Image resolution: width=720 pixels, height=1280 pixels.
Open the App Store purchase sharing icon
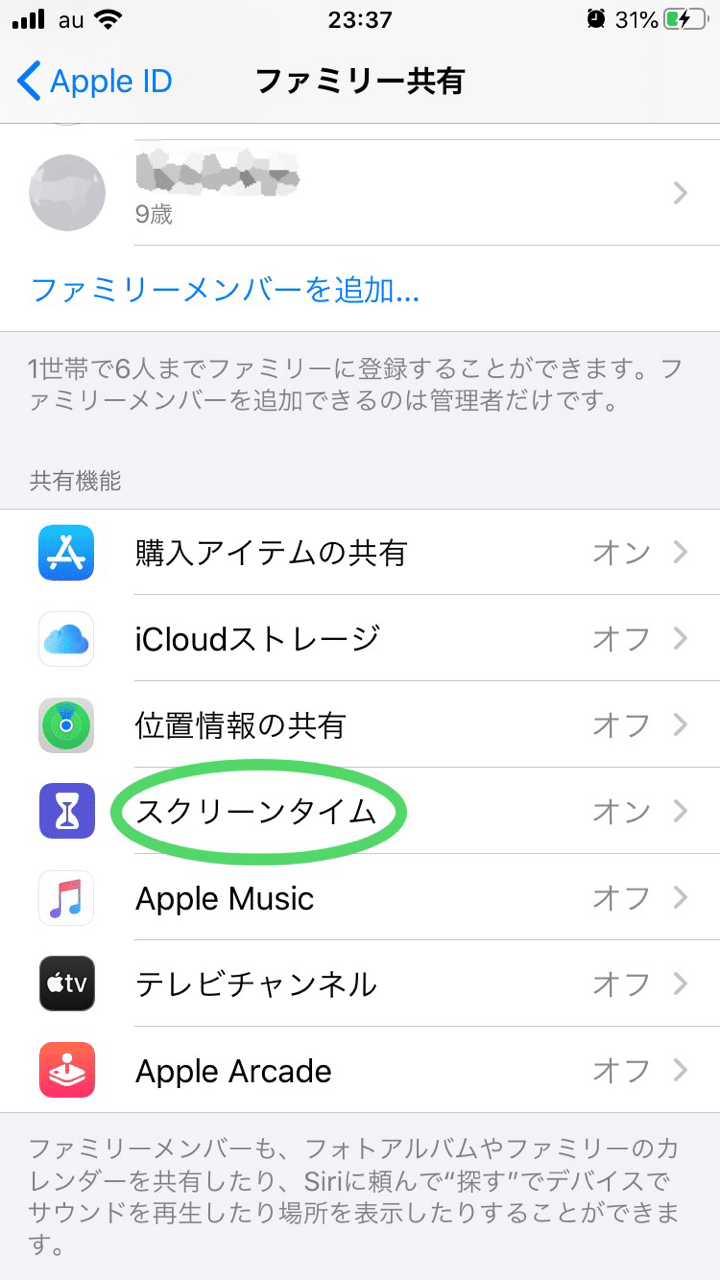click(x=66, y=553)
